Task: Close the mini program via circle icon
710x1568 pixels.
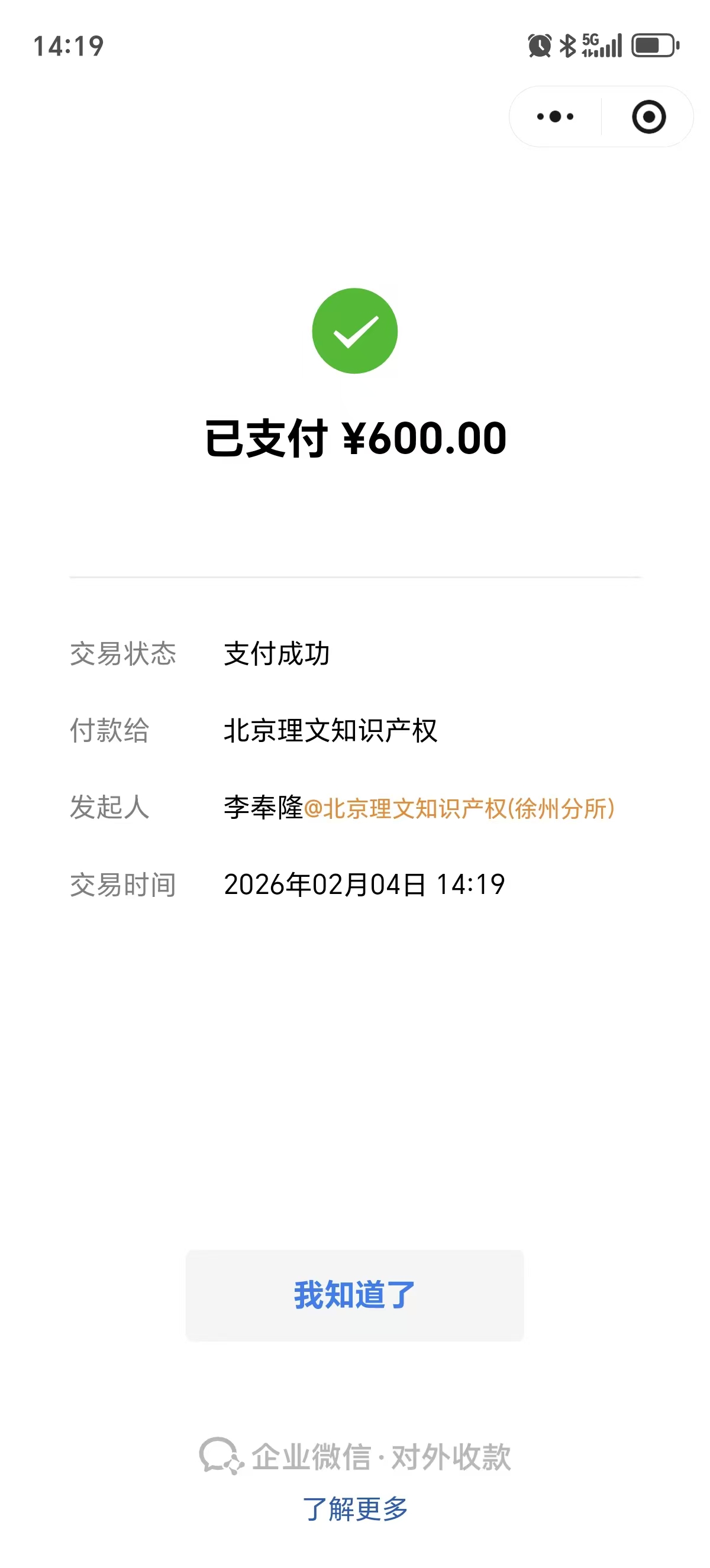Action: (648, 116)
